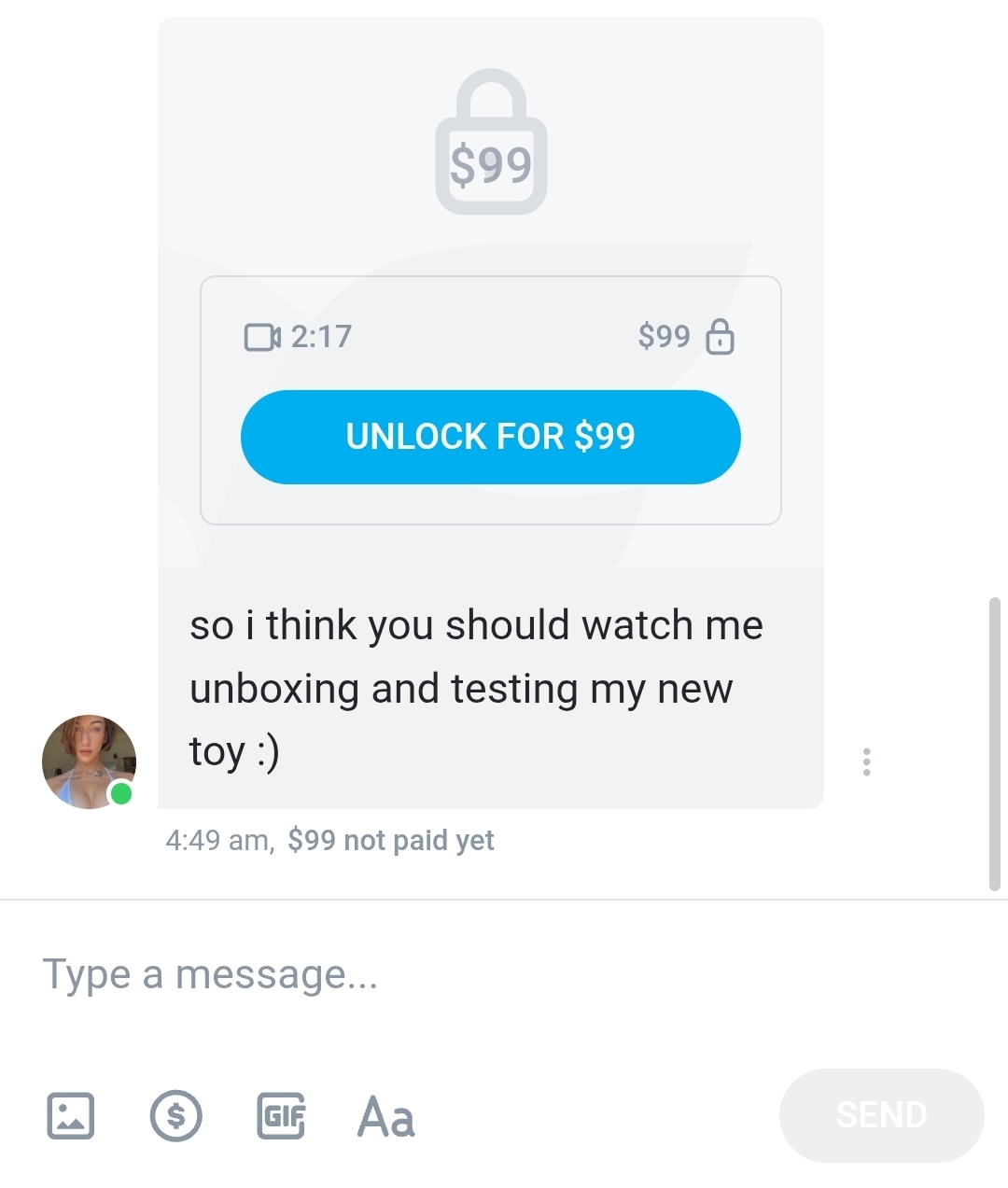Tap the Unlock for $99 button
The height and width of the screenshot is (1188, 1008).
pos(490,437)
